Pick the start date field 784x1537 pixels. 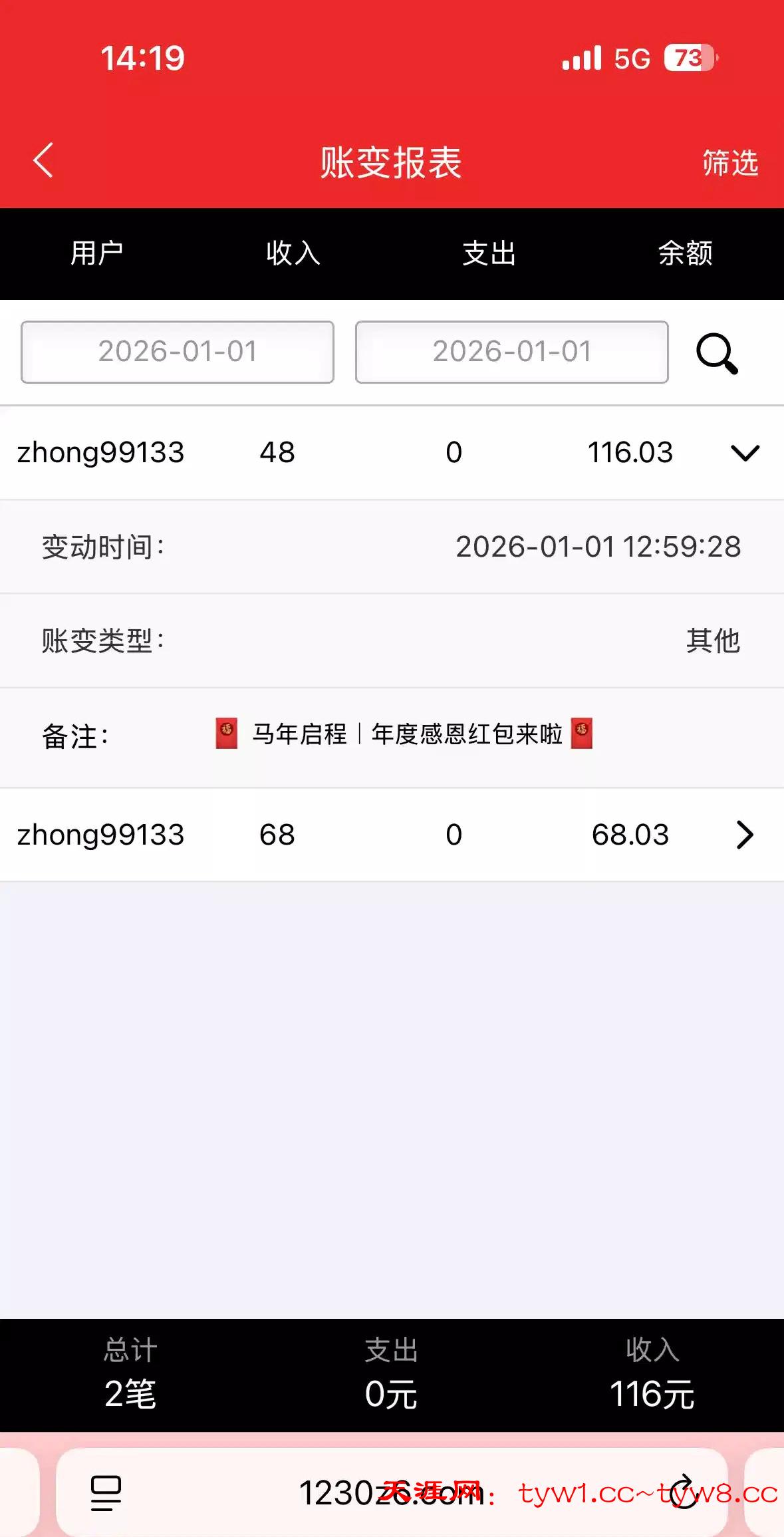pyautogui.click(x=178, y=352)
